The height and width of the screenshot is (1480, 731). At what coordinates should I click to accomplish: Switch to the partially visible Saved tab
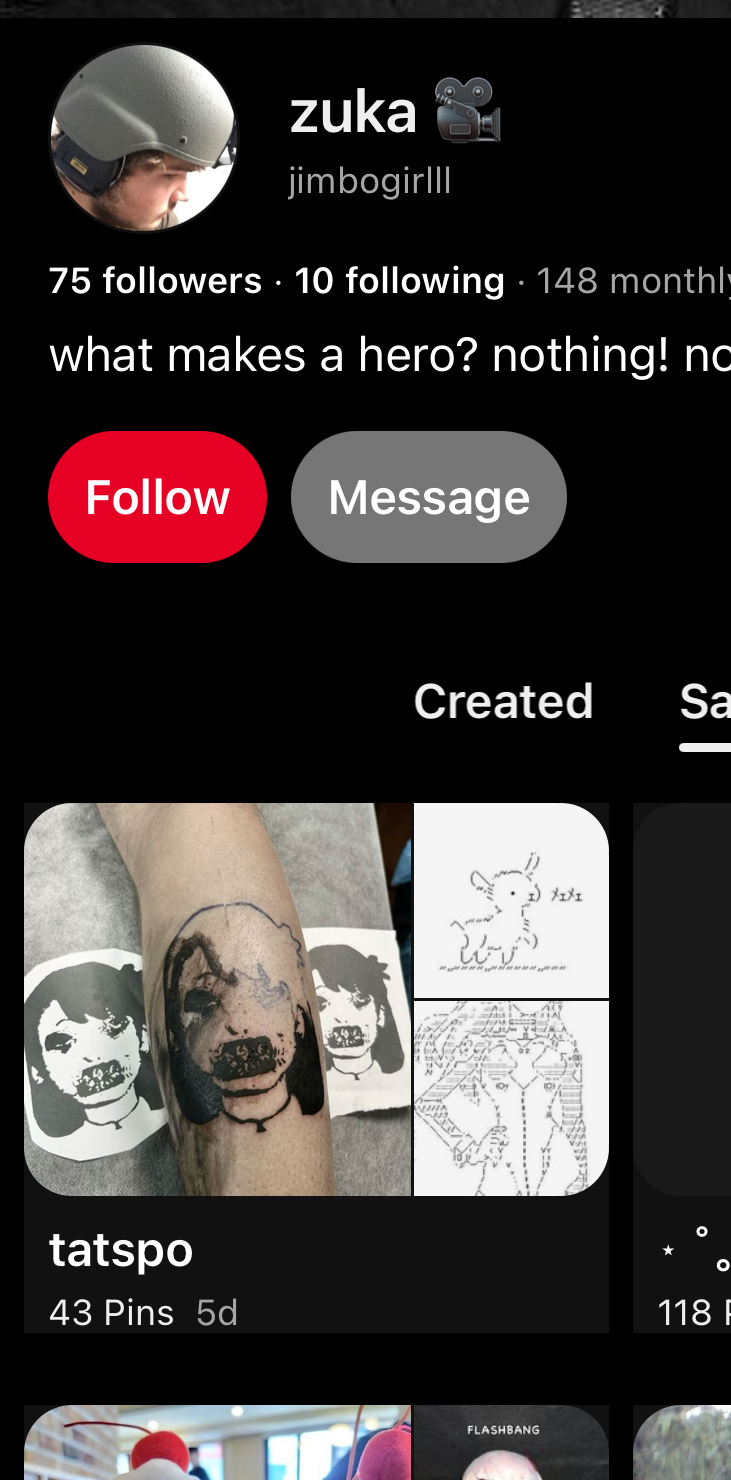click(x=705, y=702)
